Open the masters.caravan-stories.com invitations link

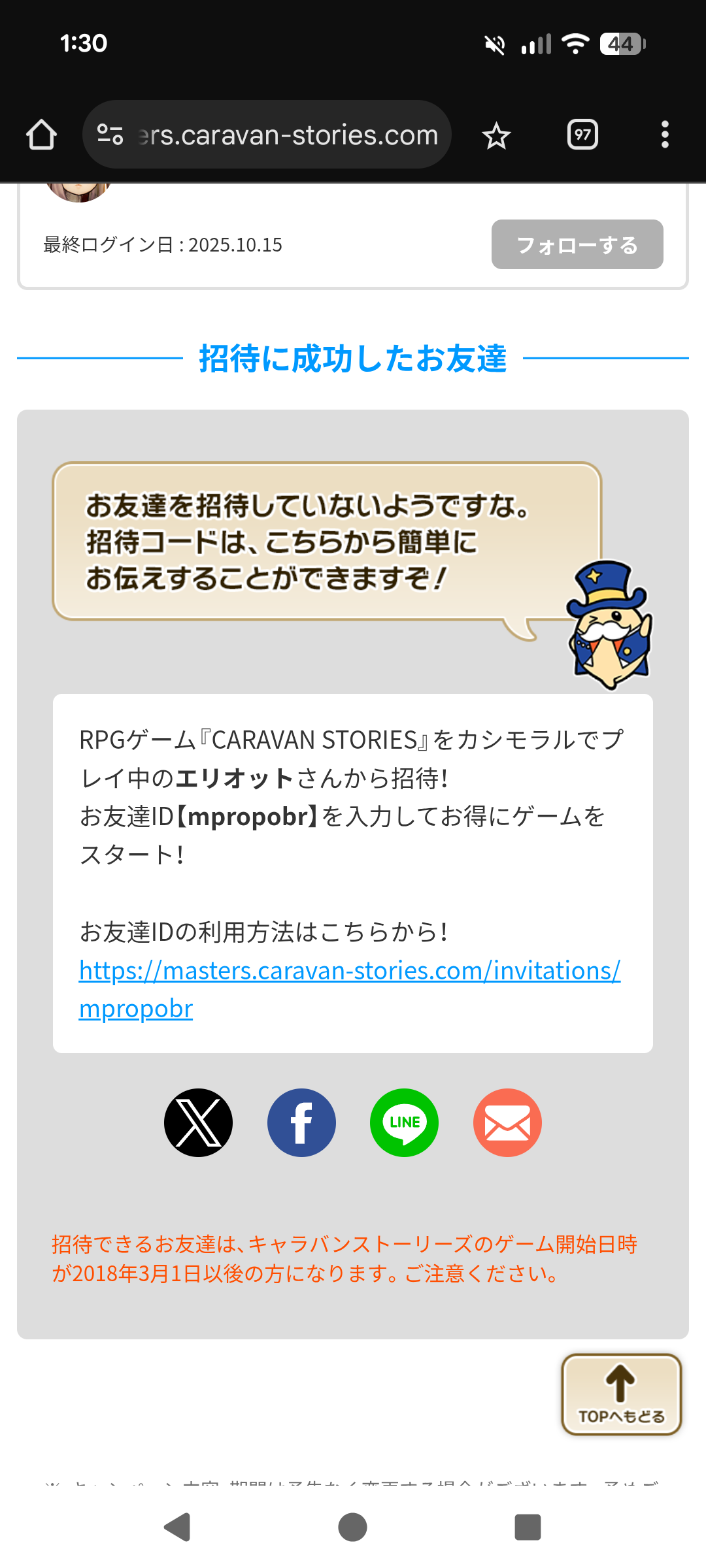tap(349, 971)
